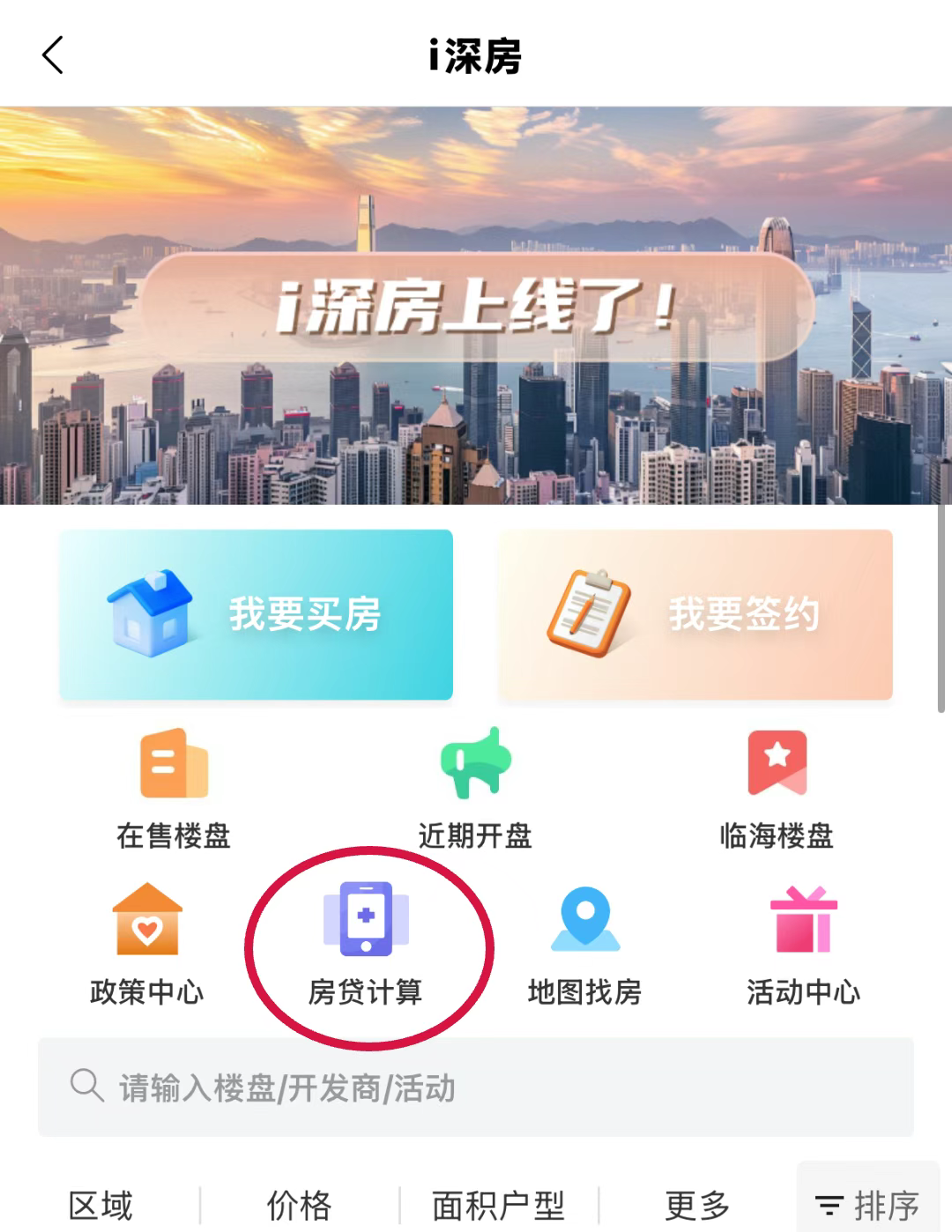Open the 我要签约 card
Screen dimensions: 952x1232
tap(695, 614)
